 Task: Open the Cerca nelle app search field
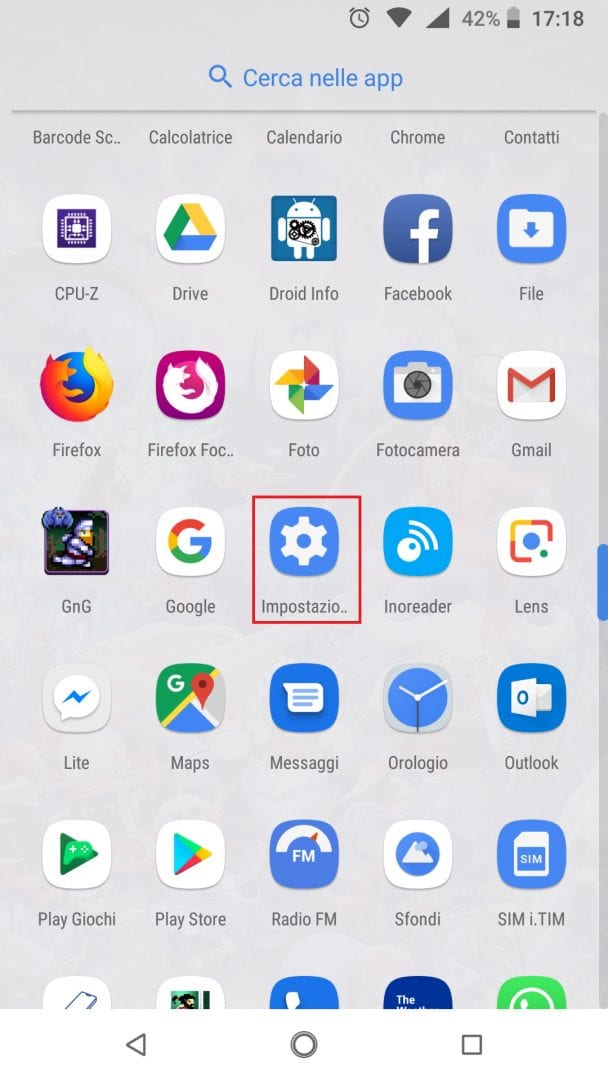pyautogui.click(x=304, y=78)
